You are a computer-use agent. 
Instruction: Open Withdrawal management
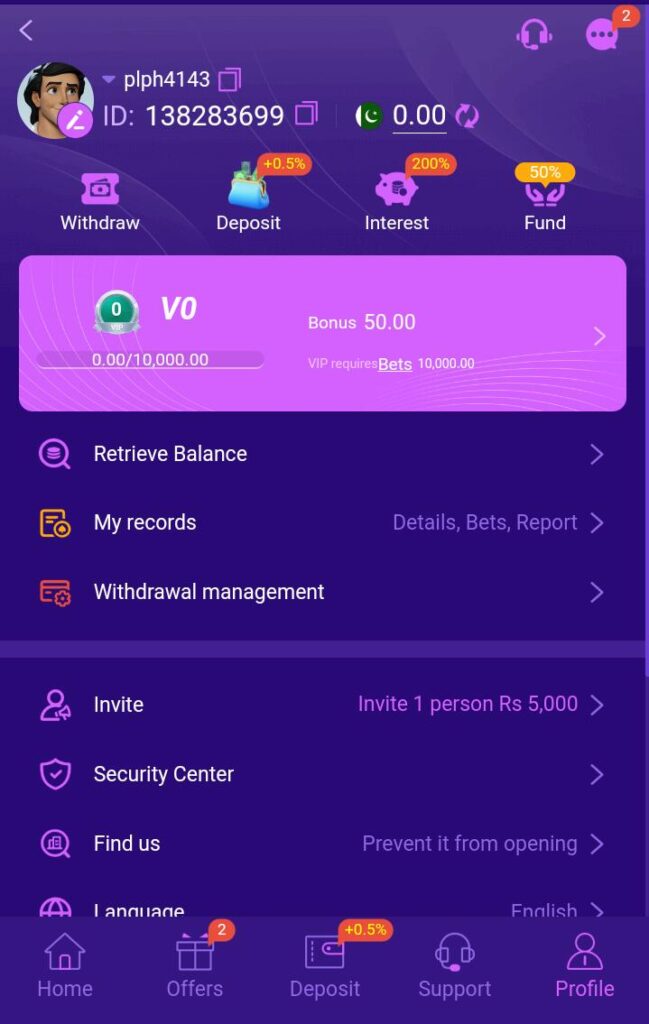322,592
